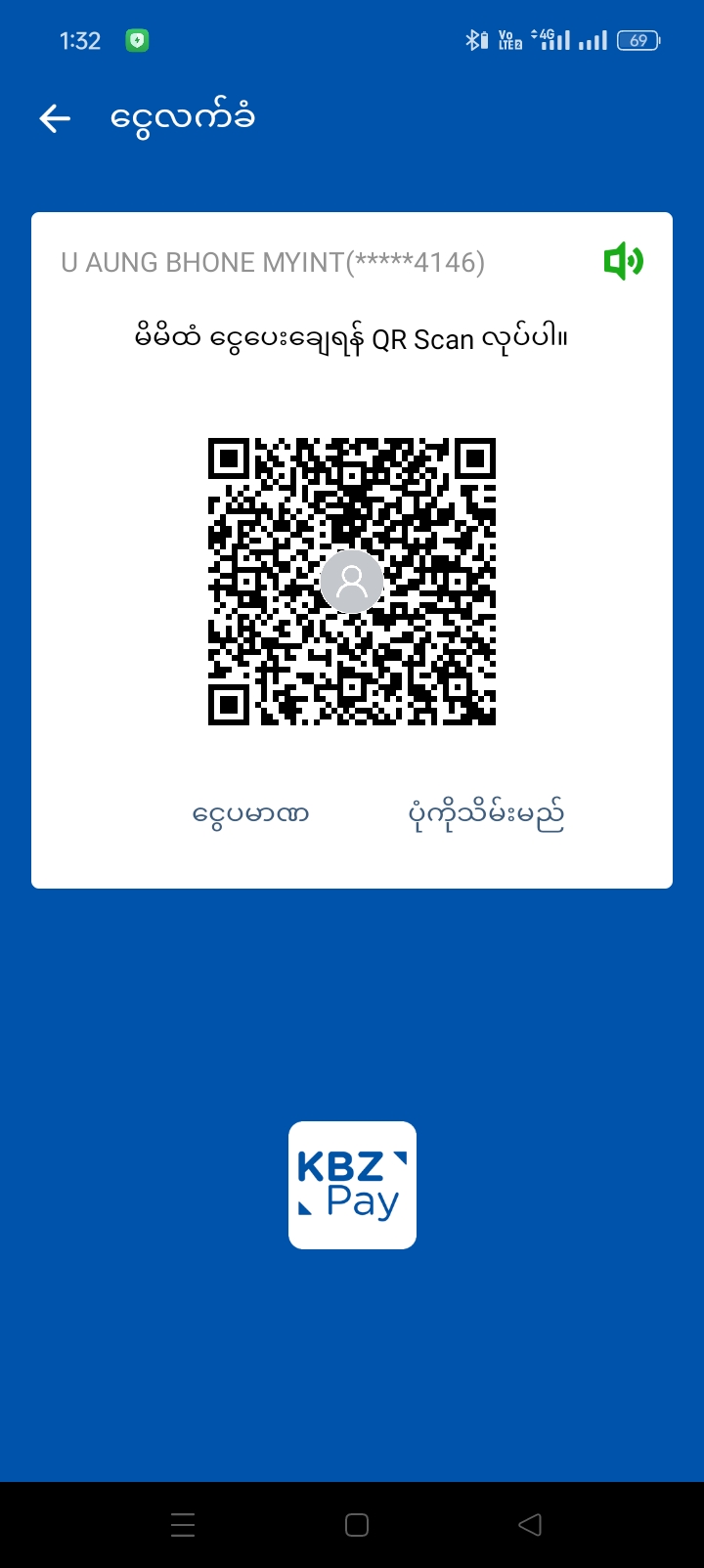
Task: Toggle the green speaker sound icon
Action: tap(623, 262)
